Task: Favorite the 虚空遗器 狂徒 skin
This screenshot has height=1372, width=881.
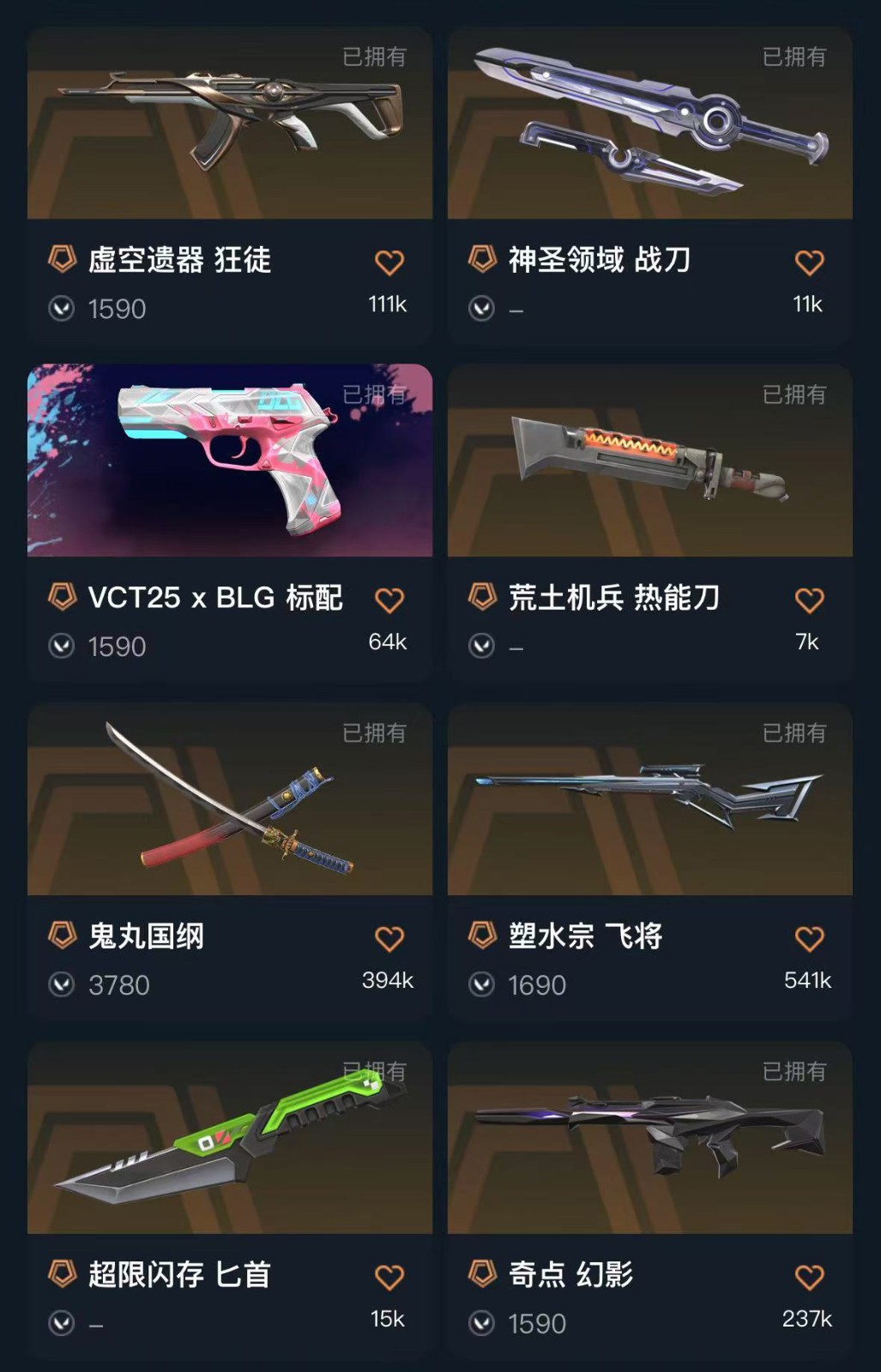Action: coord(389,262)
